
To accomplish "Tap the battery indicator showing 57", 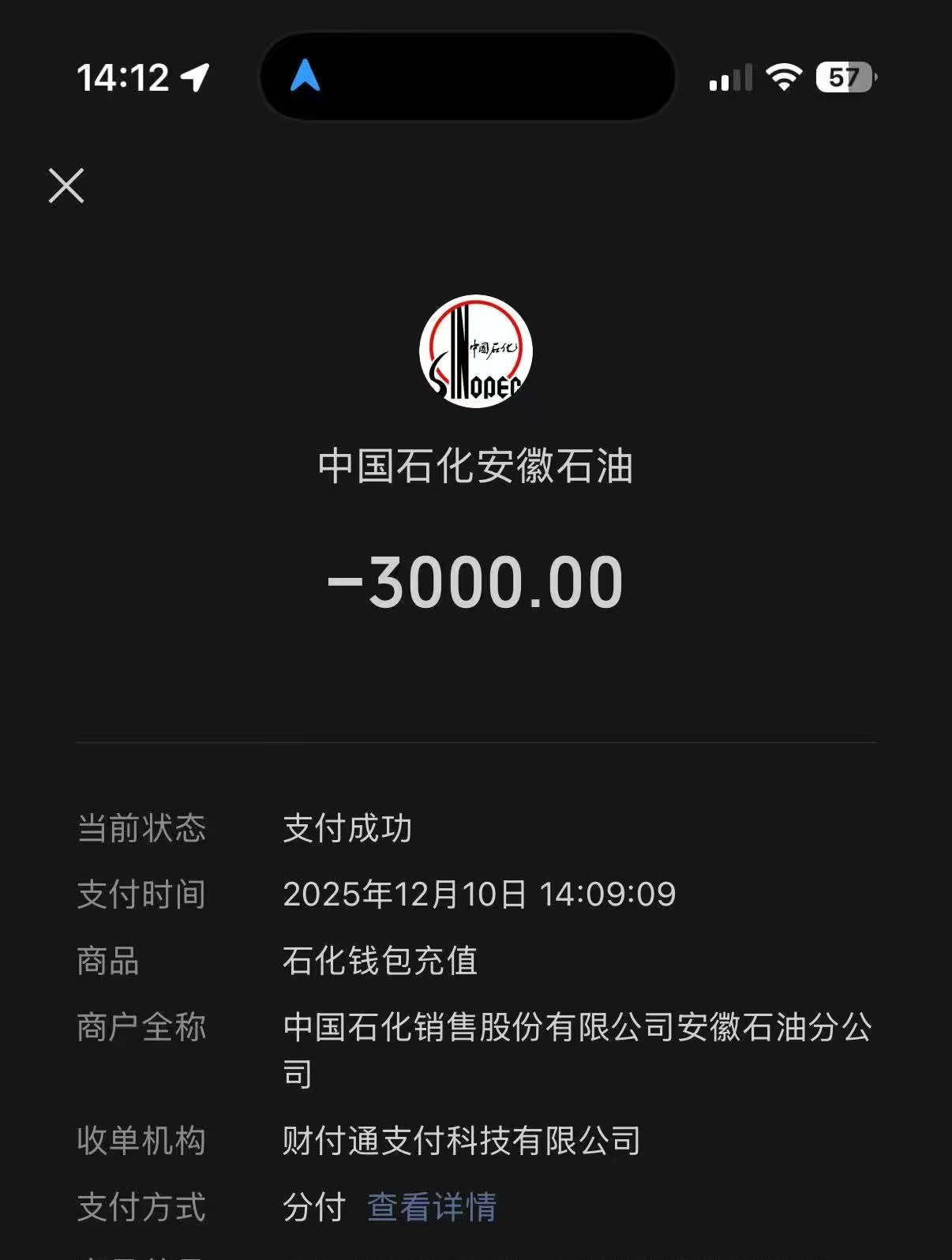I will point(844,77).
